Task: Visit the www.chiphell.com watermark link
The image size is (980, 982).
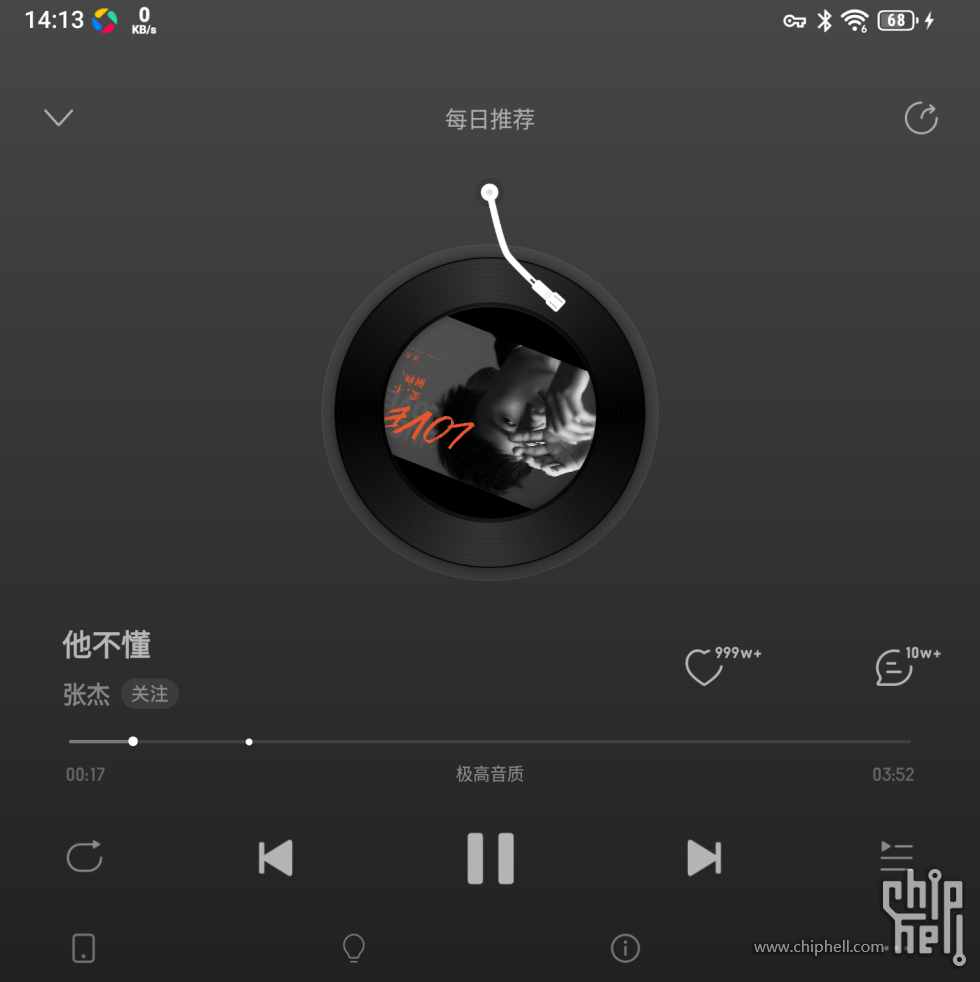Action: (x=819, y=945)
